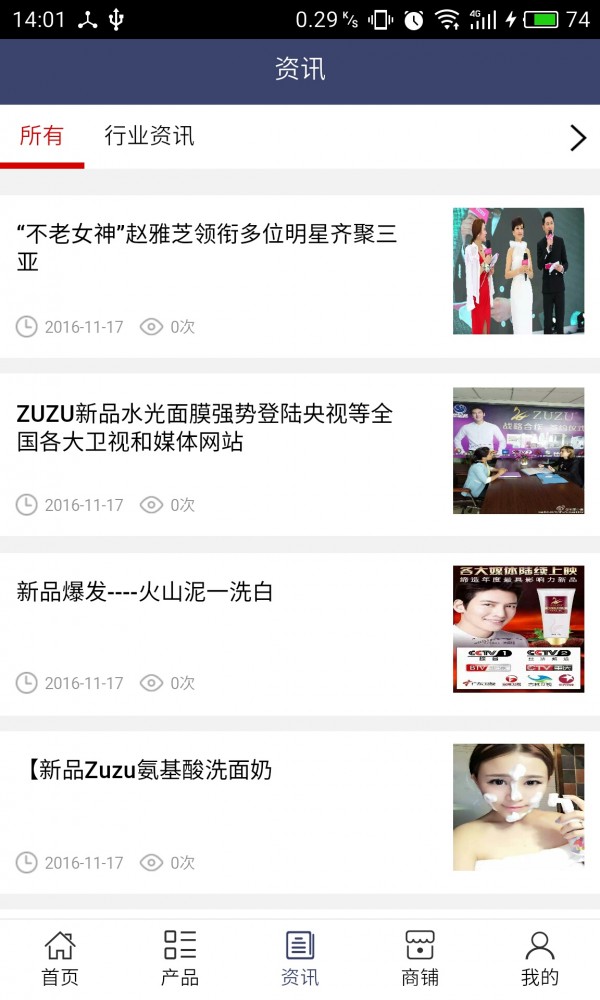Viewport: 600px width, 1000px height.
Task: Select the 行业资讯 tab
Action: coord(149,136)
